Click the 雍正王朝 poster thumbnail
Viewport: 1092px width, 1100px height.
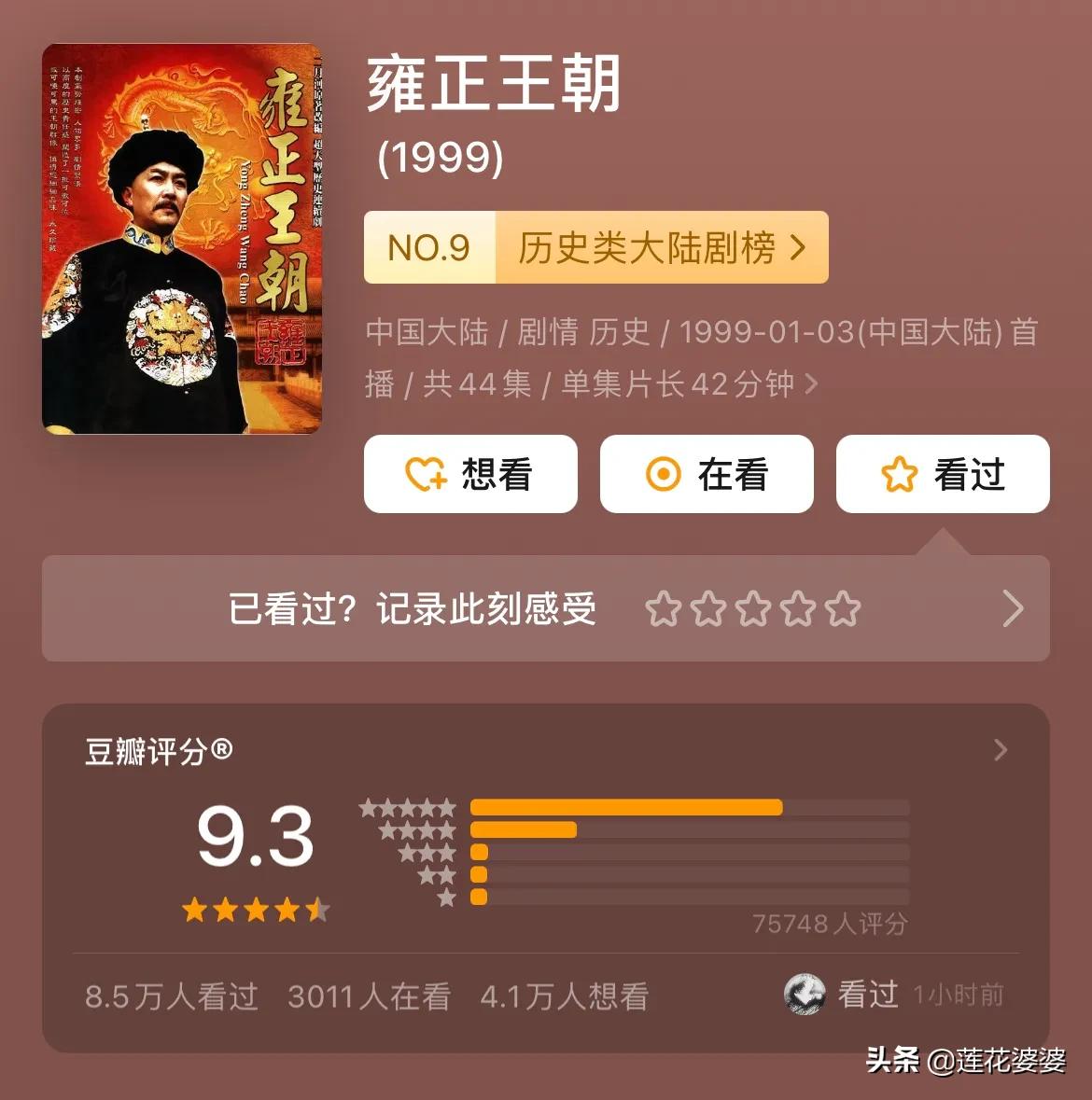point(181,238)
